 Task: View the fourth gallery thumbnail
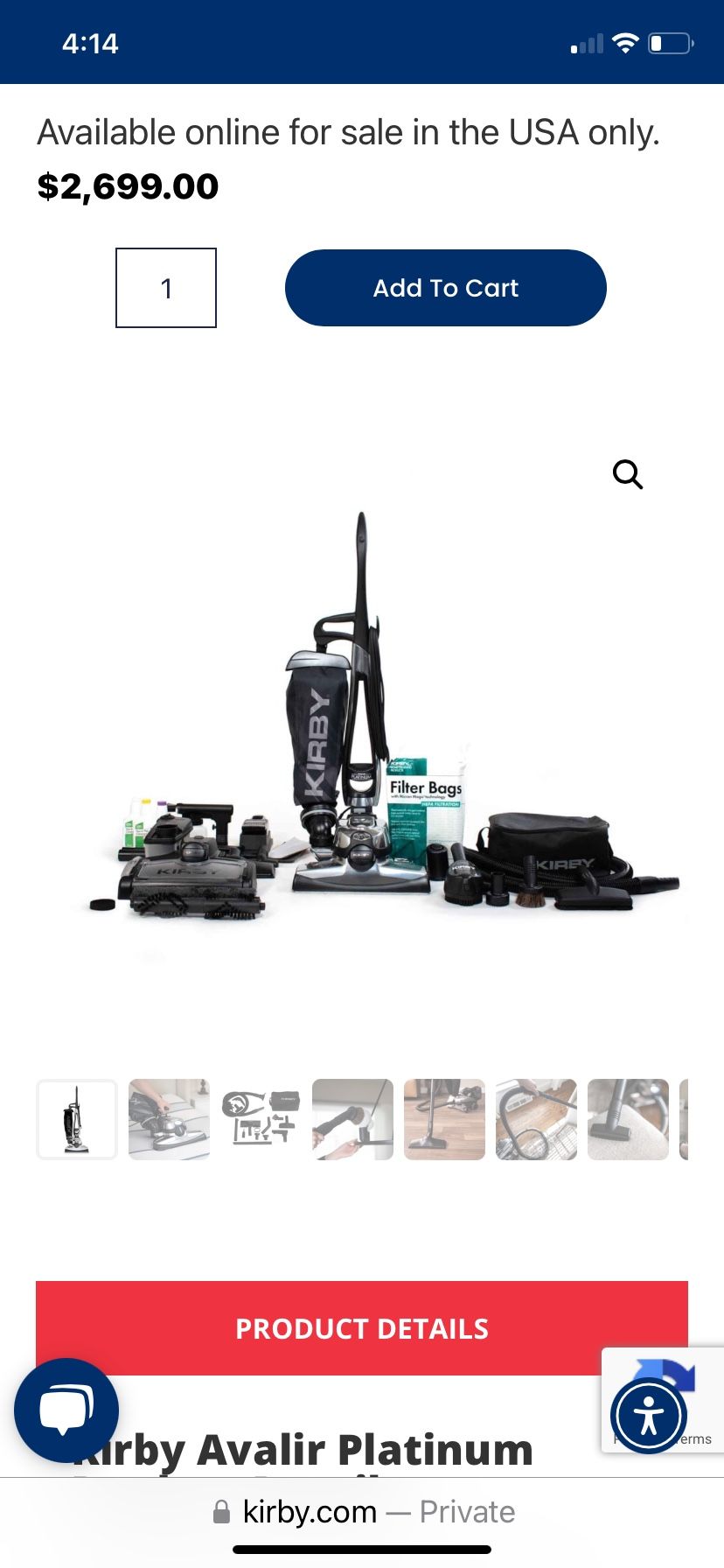click(x=352, y=1119)
